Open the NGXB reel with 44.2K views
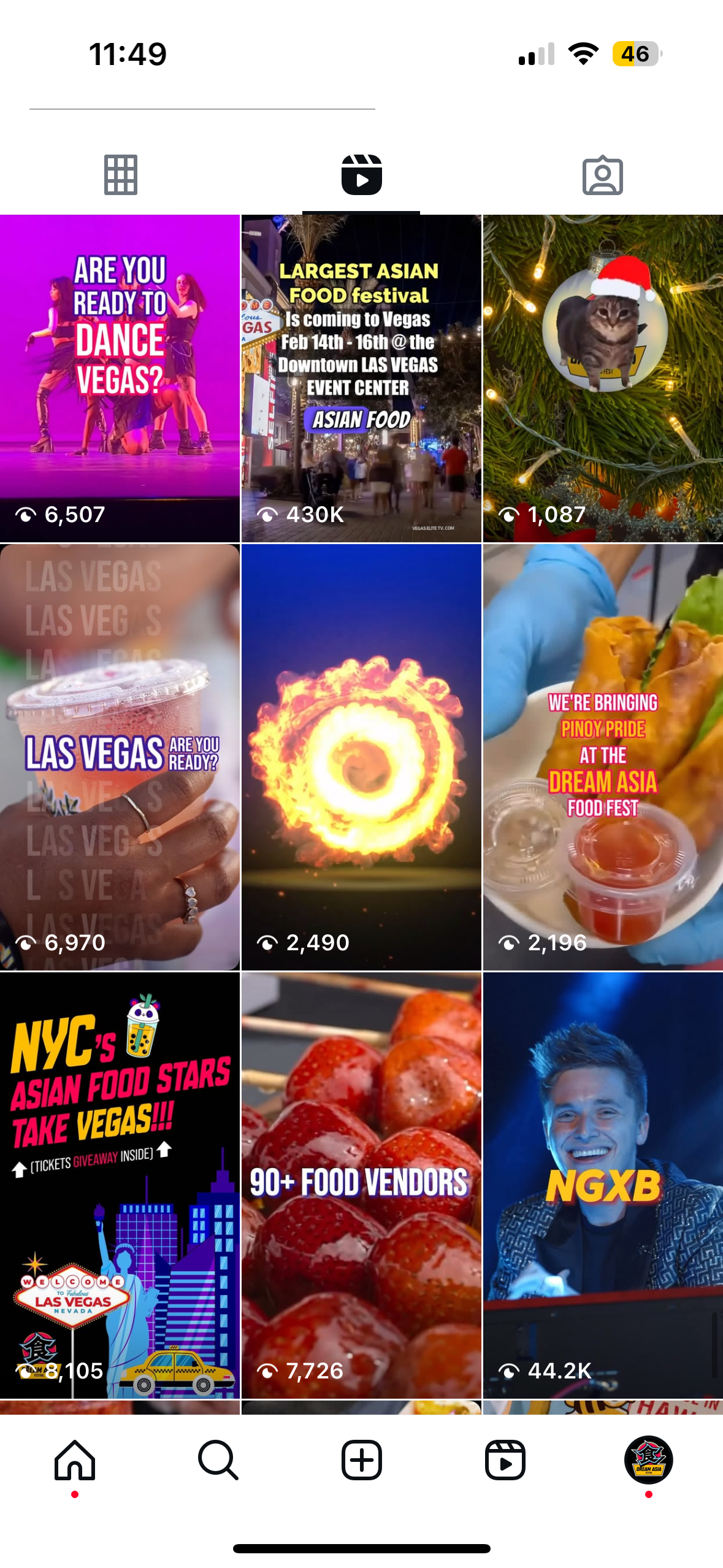Screen dimensions: 723x1568 (x=603, y=1185)
